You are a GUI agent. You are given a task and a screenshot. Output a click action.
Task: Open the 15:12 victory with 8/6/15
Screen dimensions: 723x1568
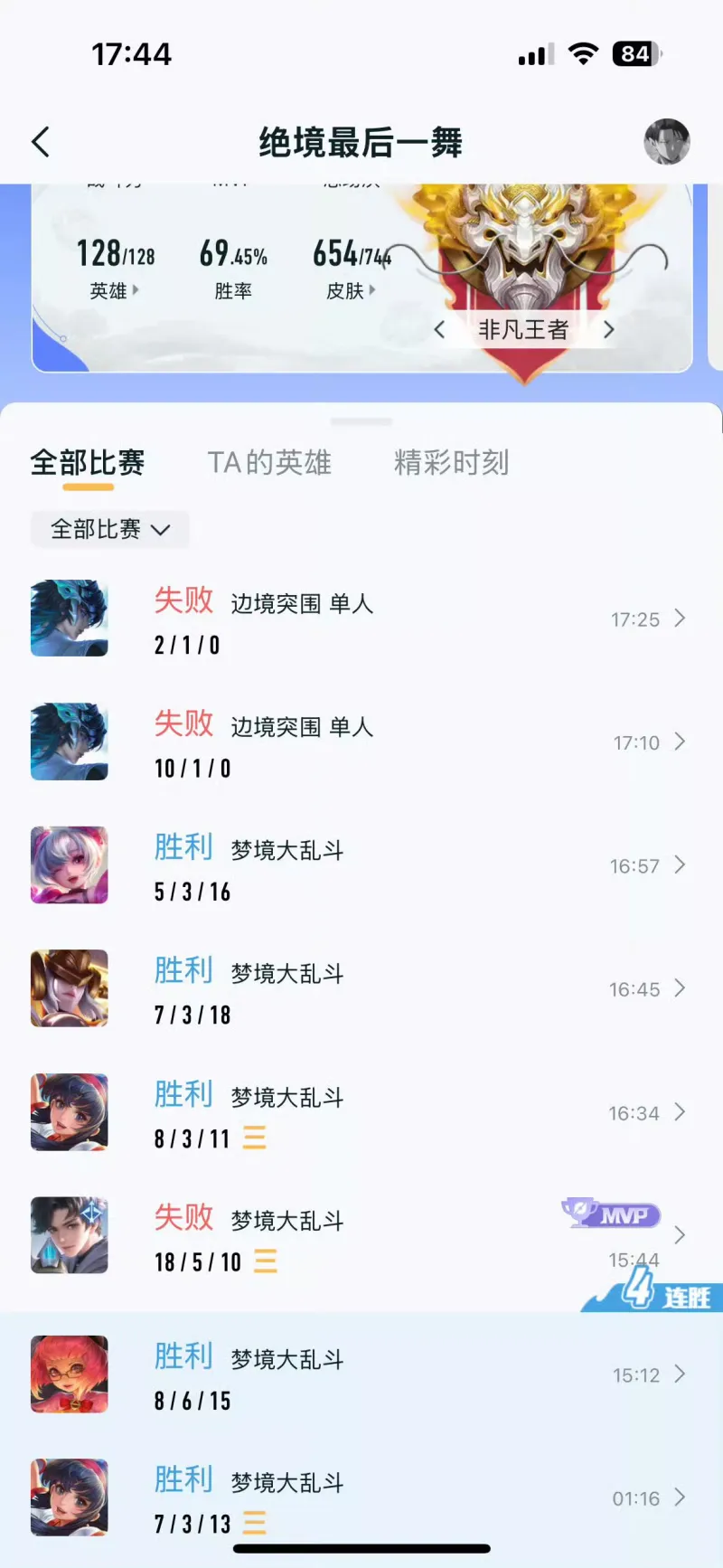[361, 1374]
